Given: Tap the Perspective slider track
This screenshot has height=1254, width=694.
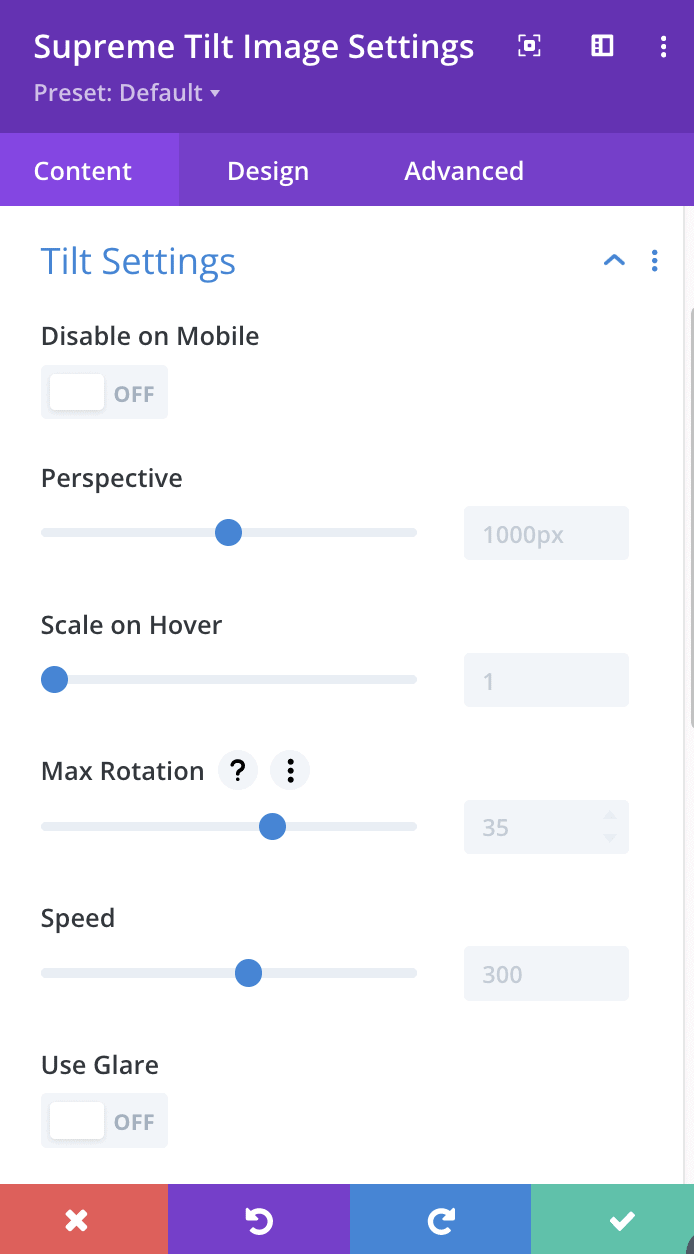Looking at the screenshot, I should pyautogui.click(x=229, y=533).
